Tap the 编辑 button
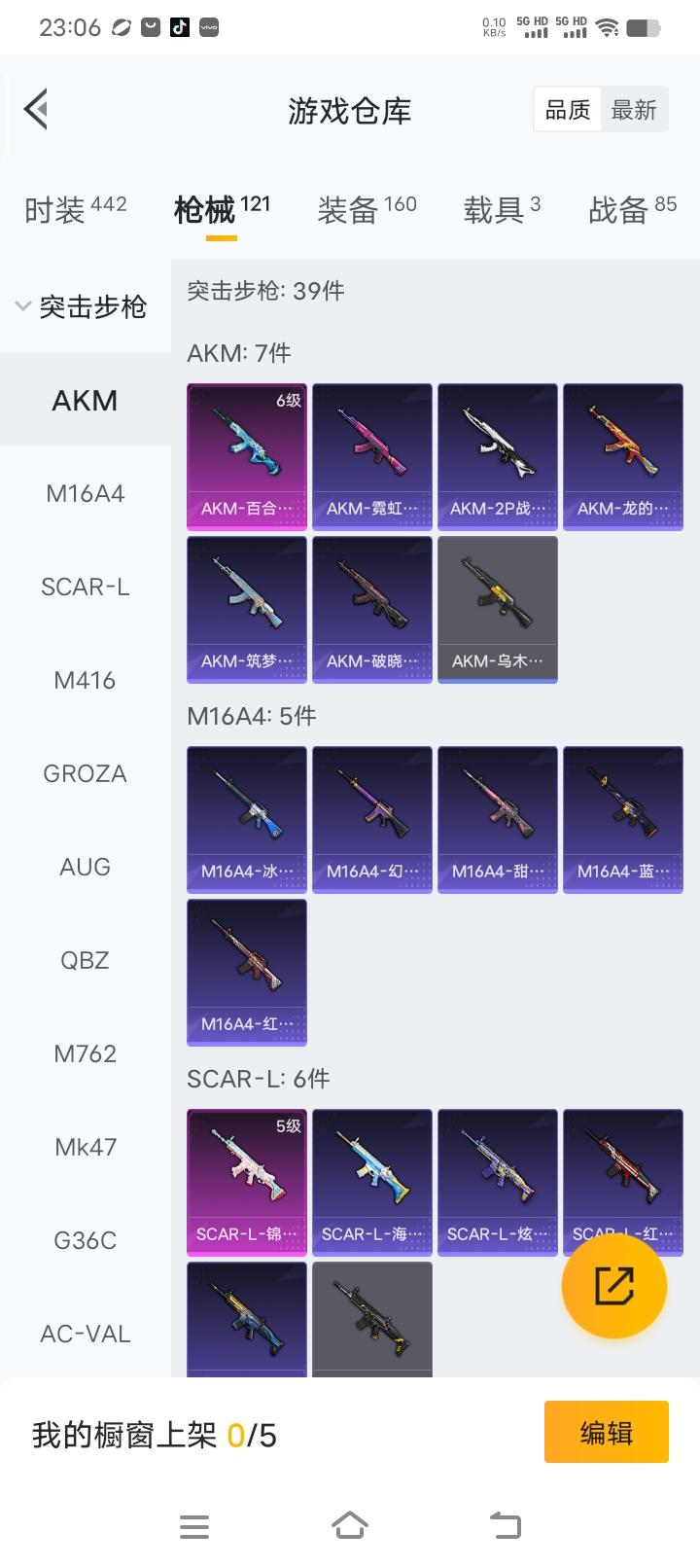Screen dimensions: 700x1568 click(x=606, y=1432)
